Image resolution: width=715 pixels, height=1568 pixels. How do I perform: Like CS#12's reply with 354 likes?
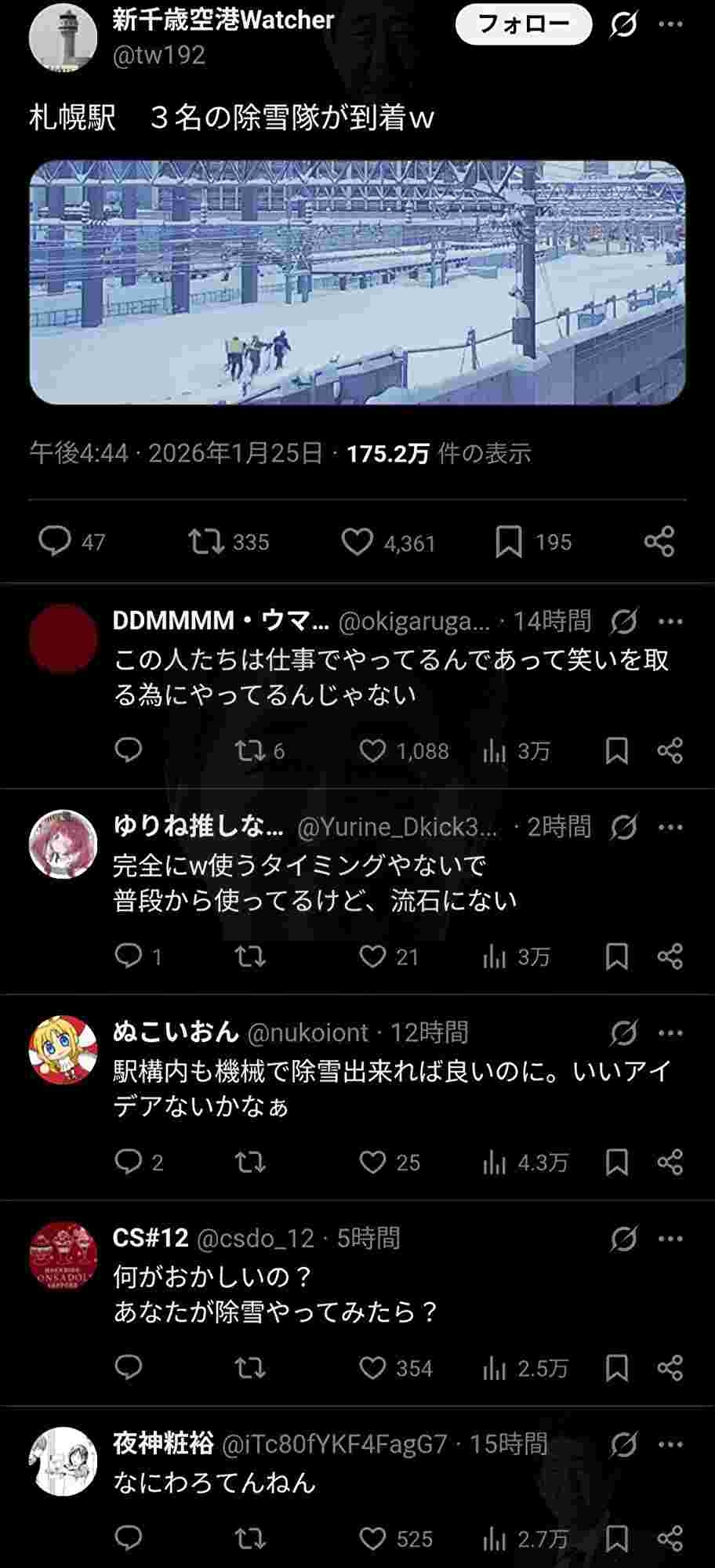point(373,1368)
